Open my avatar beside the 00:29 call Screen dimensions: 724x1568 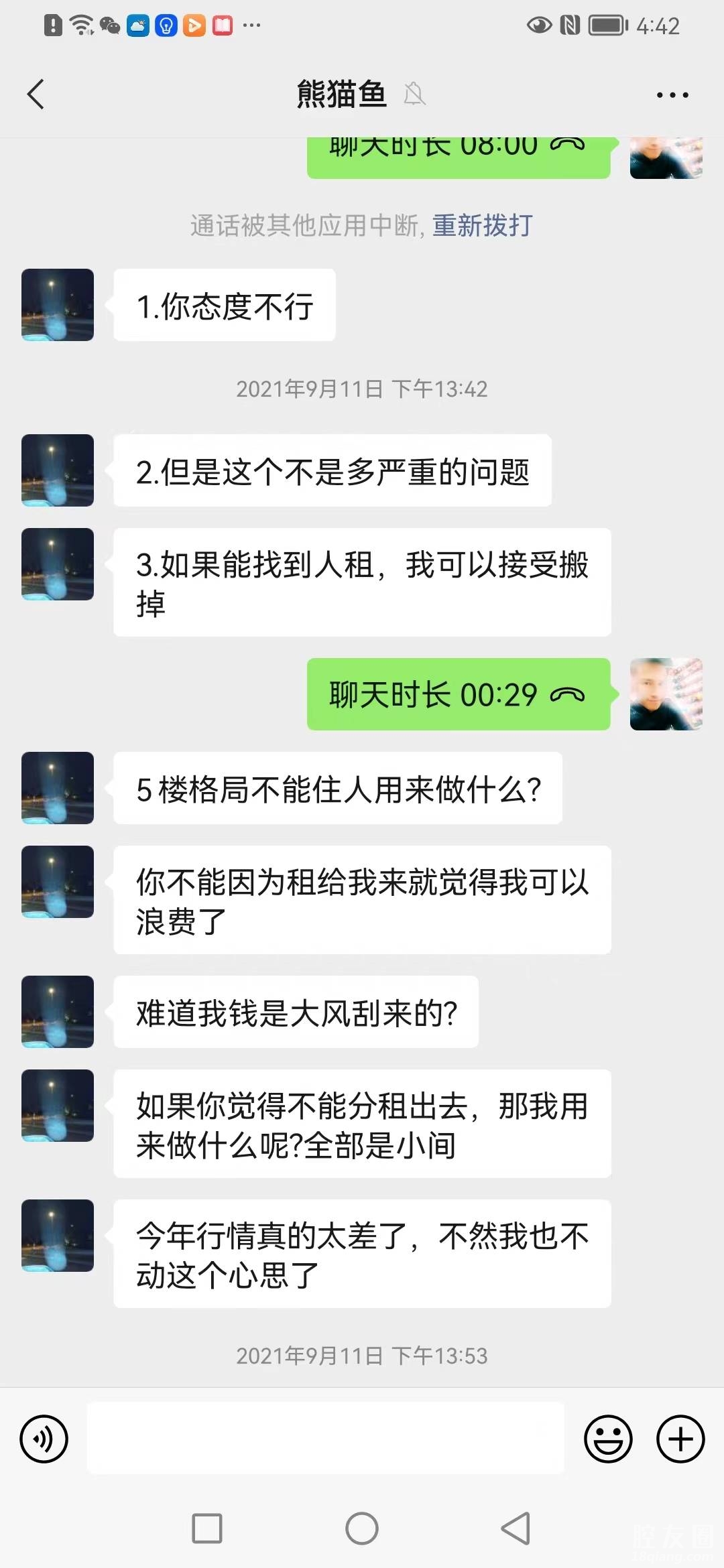click(666, 694)
